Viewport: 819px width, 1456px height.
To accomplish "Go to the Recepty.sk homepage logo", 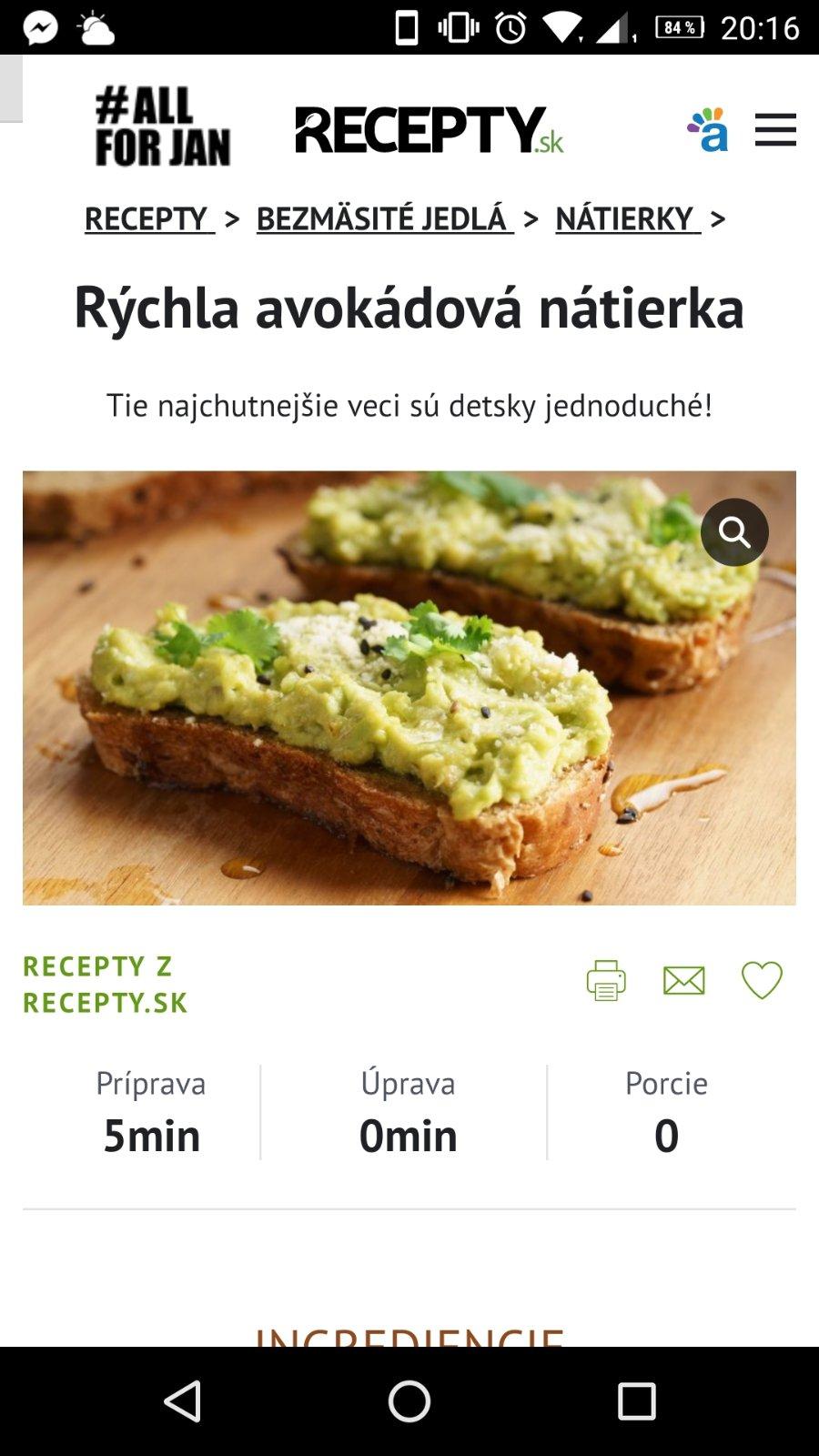I will pyautogui.click(x=429, y=129).
